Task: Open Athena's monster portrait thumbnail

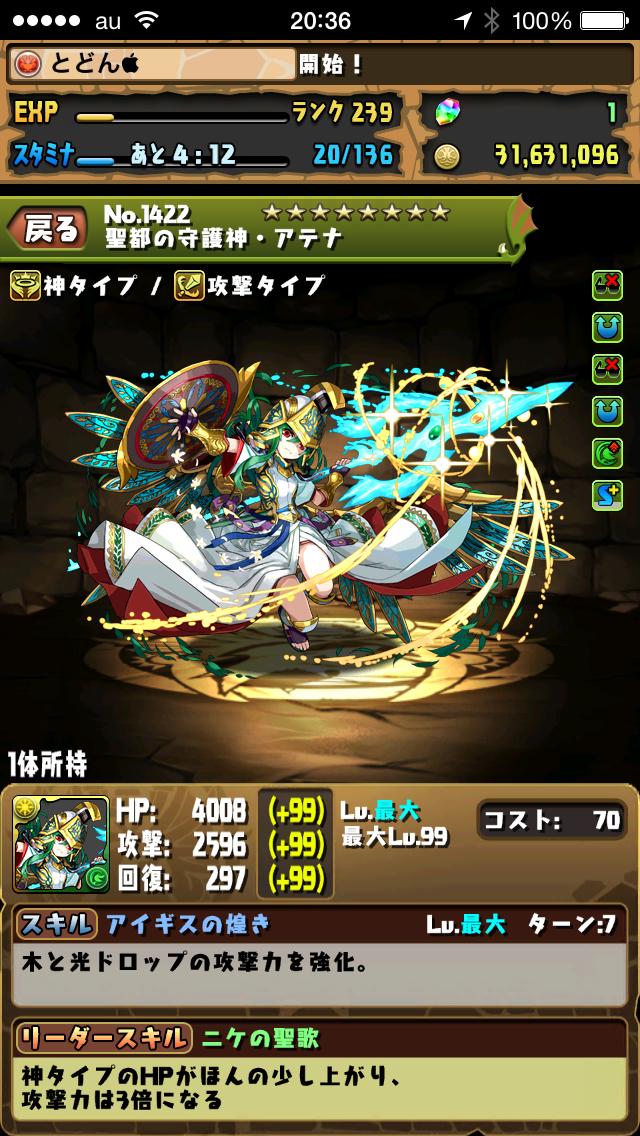Action: [62, 843]
